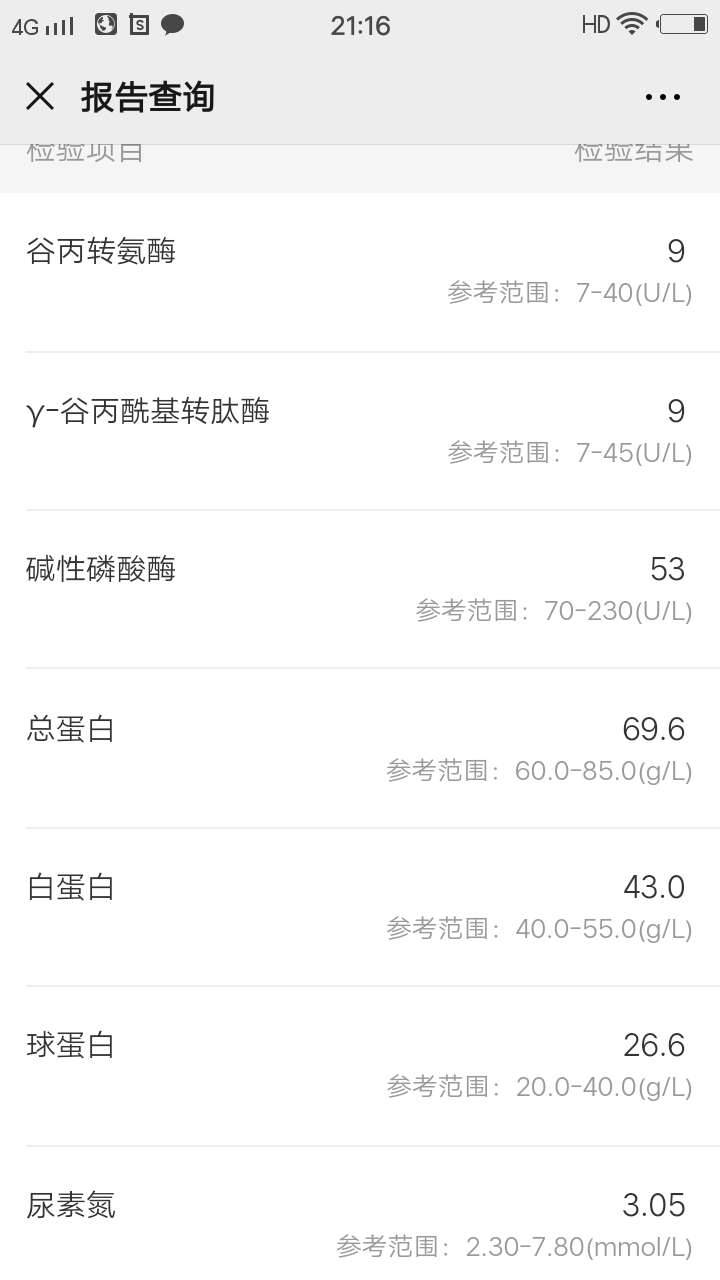Tap the 检验项目 column header
The image size is (720, 1280).
(x=84, y=150)
